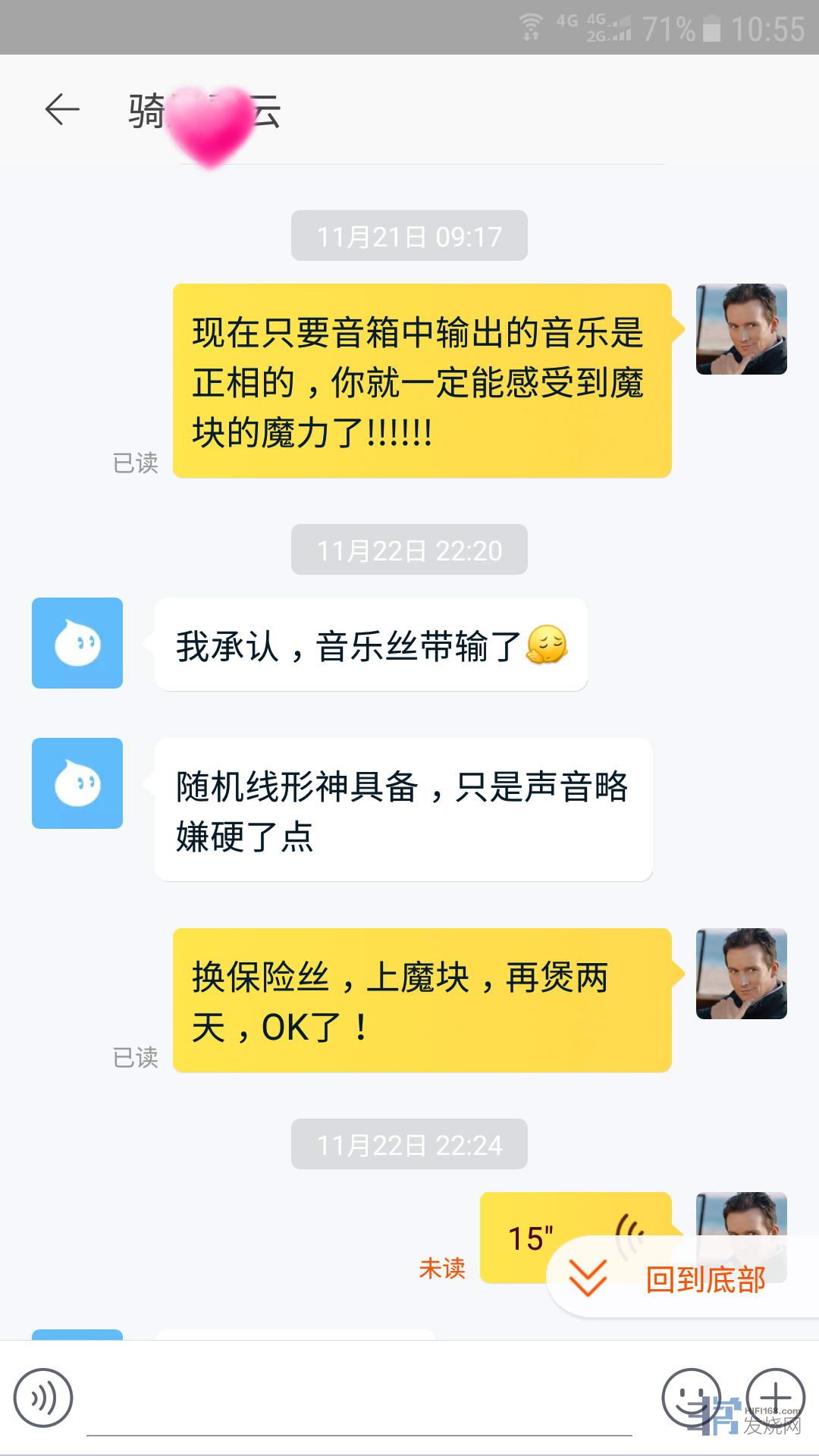Open the plus attachment menu
819x1456 pixels.
[x=775, y=1398]
